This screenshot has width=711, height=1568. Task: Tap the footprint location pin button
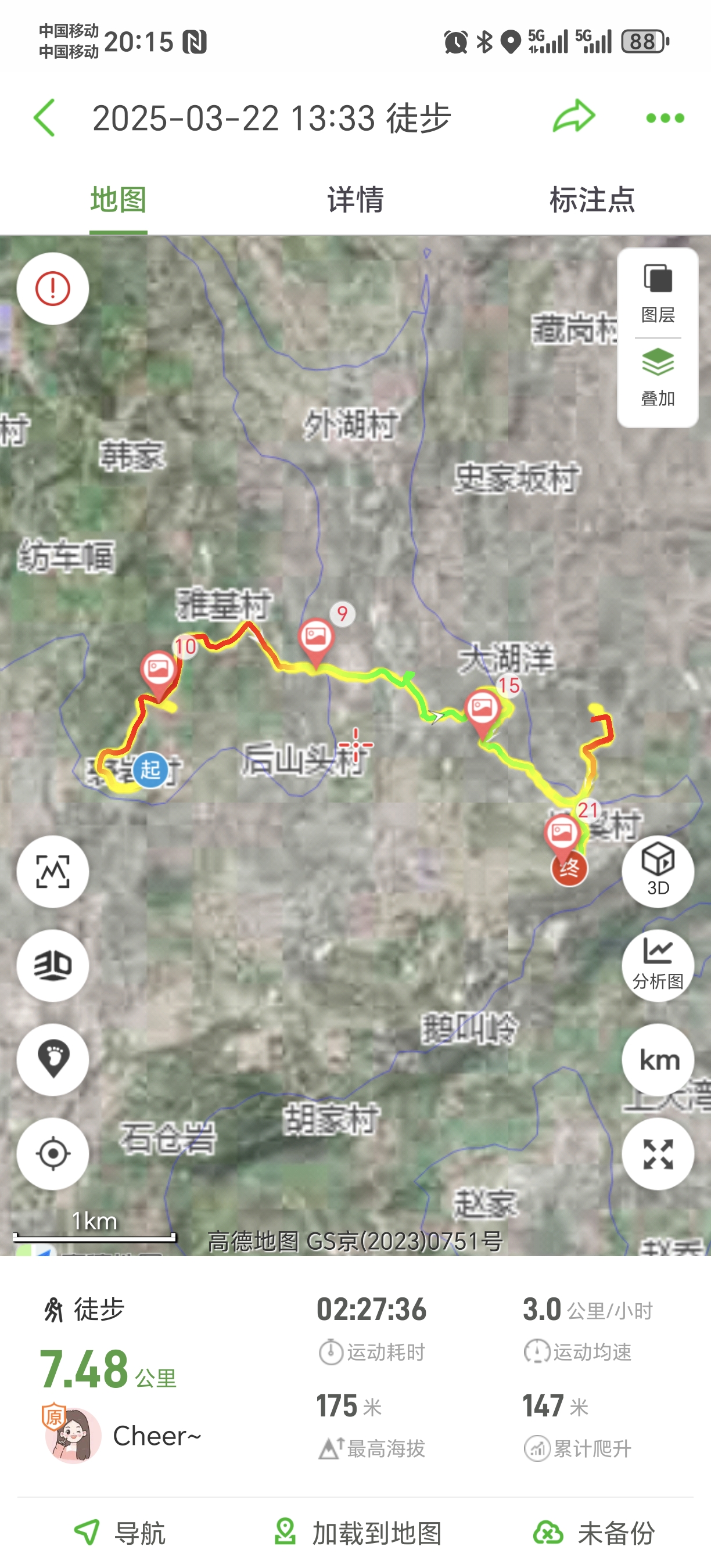[x=53, y=1060]
